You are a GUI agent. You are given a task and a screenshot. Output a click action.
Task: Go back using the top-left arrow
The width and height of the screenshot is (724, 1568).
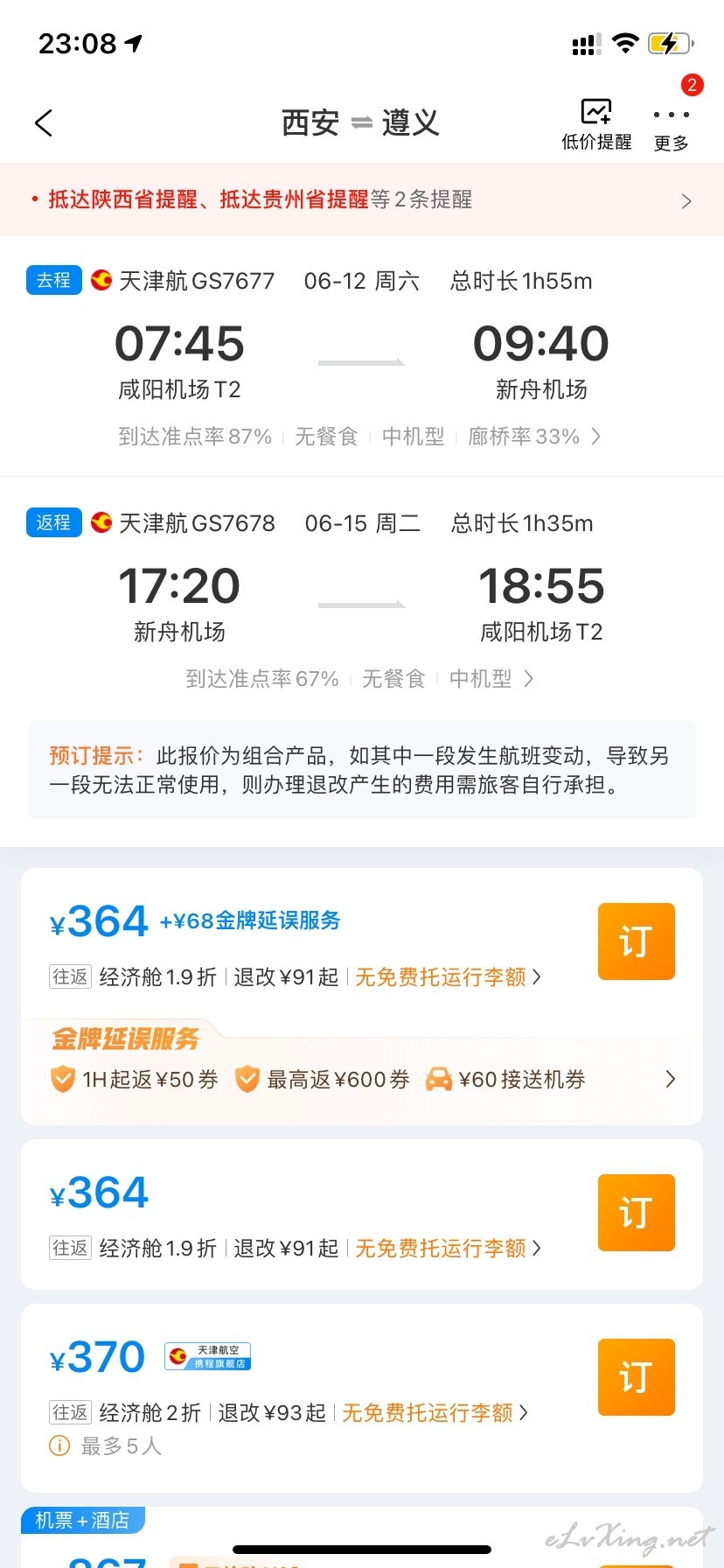click(x=44, y=123)
